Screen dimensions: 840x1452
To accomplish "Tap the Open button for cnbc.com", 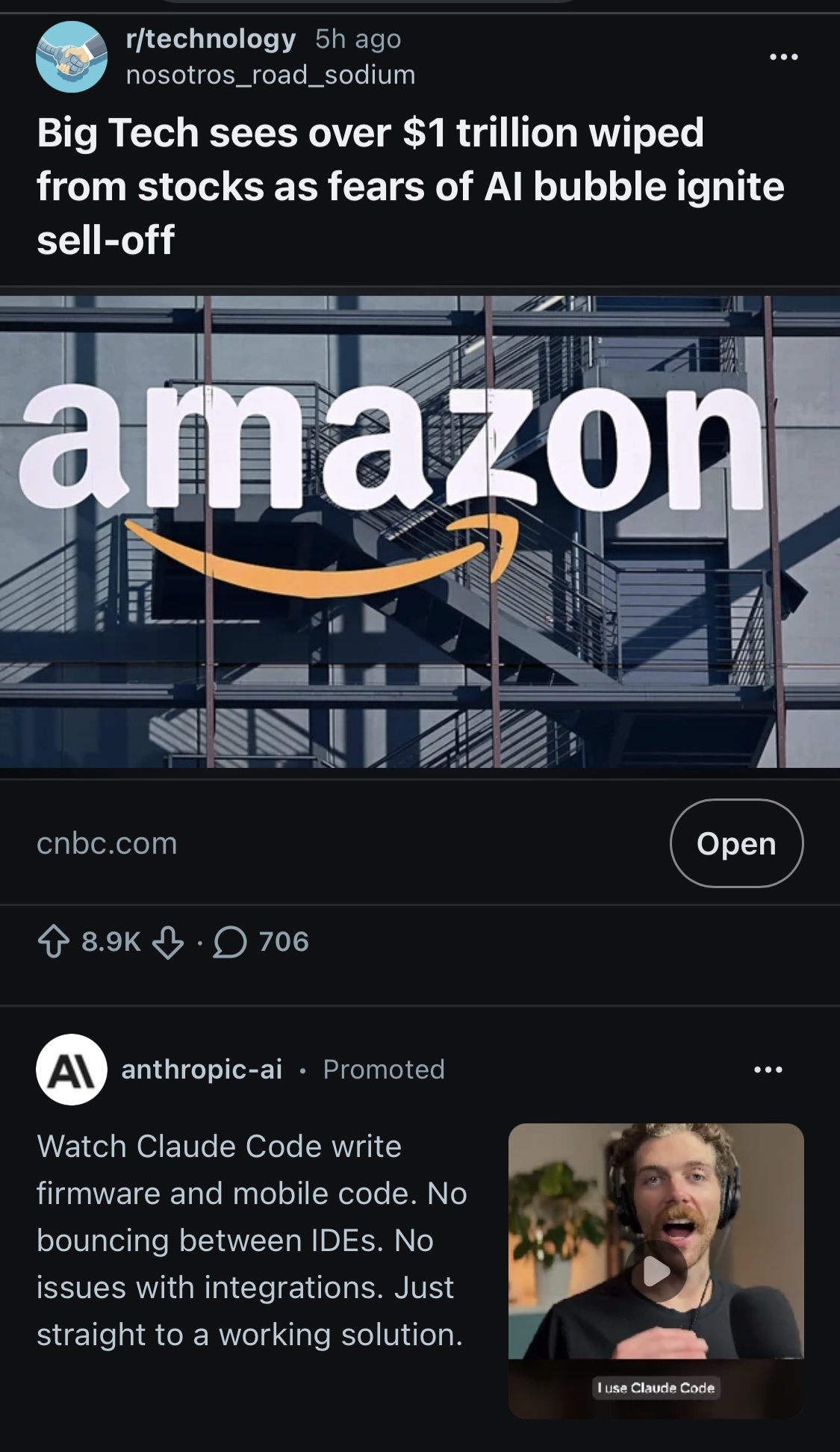I will pos(736,843).
